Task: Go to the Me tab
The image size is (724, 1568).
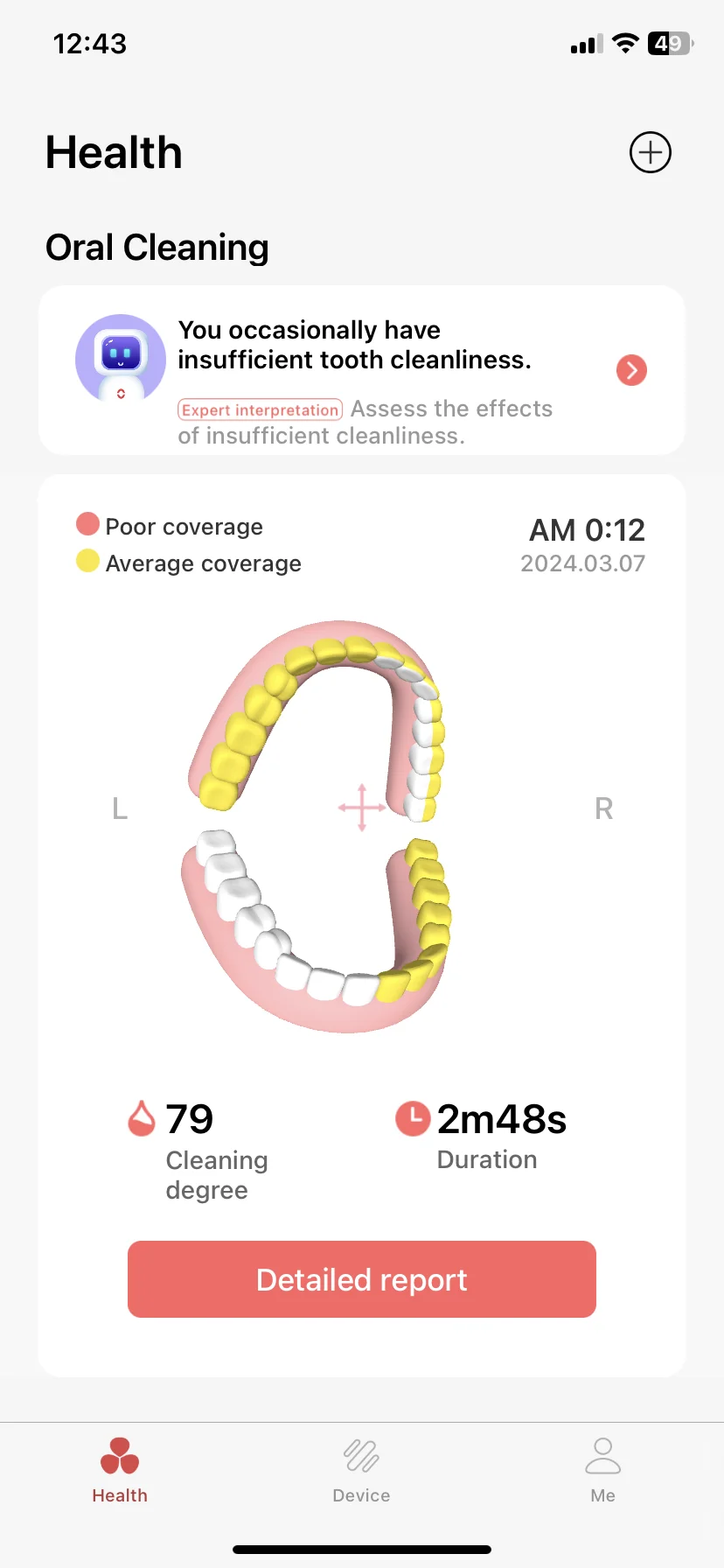Action: pyautogui.click(x=602, y=1470)
